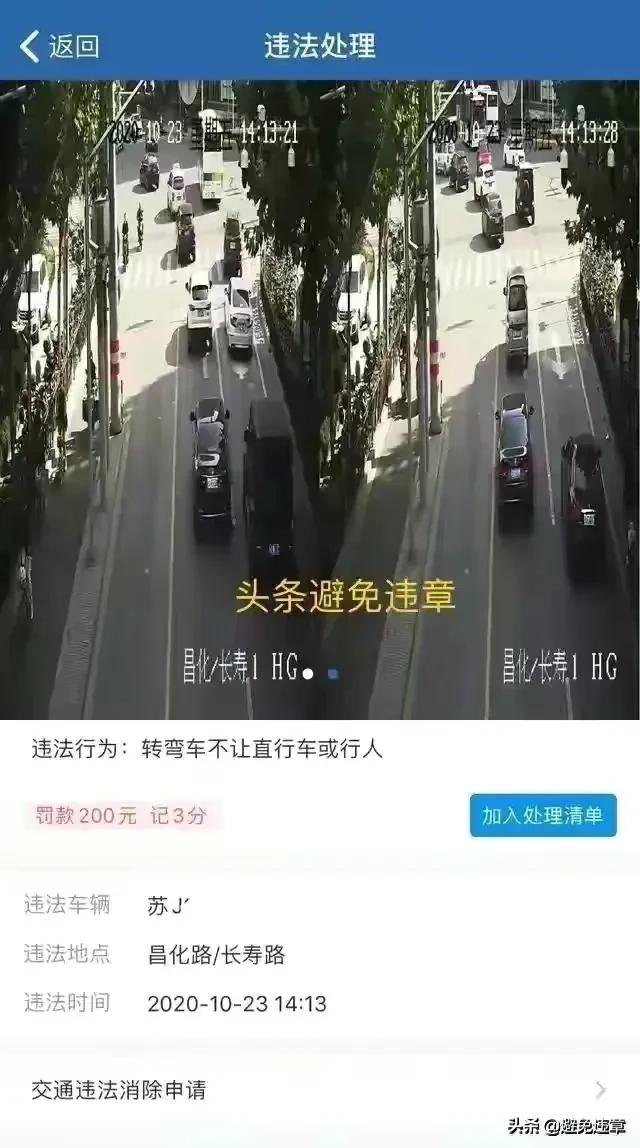Tap 加入处理清单 button

(x=542, y=815)
